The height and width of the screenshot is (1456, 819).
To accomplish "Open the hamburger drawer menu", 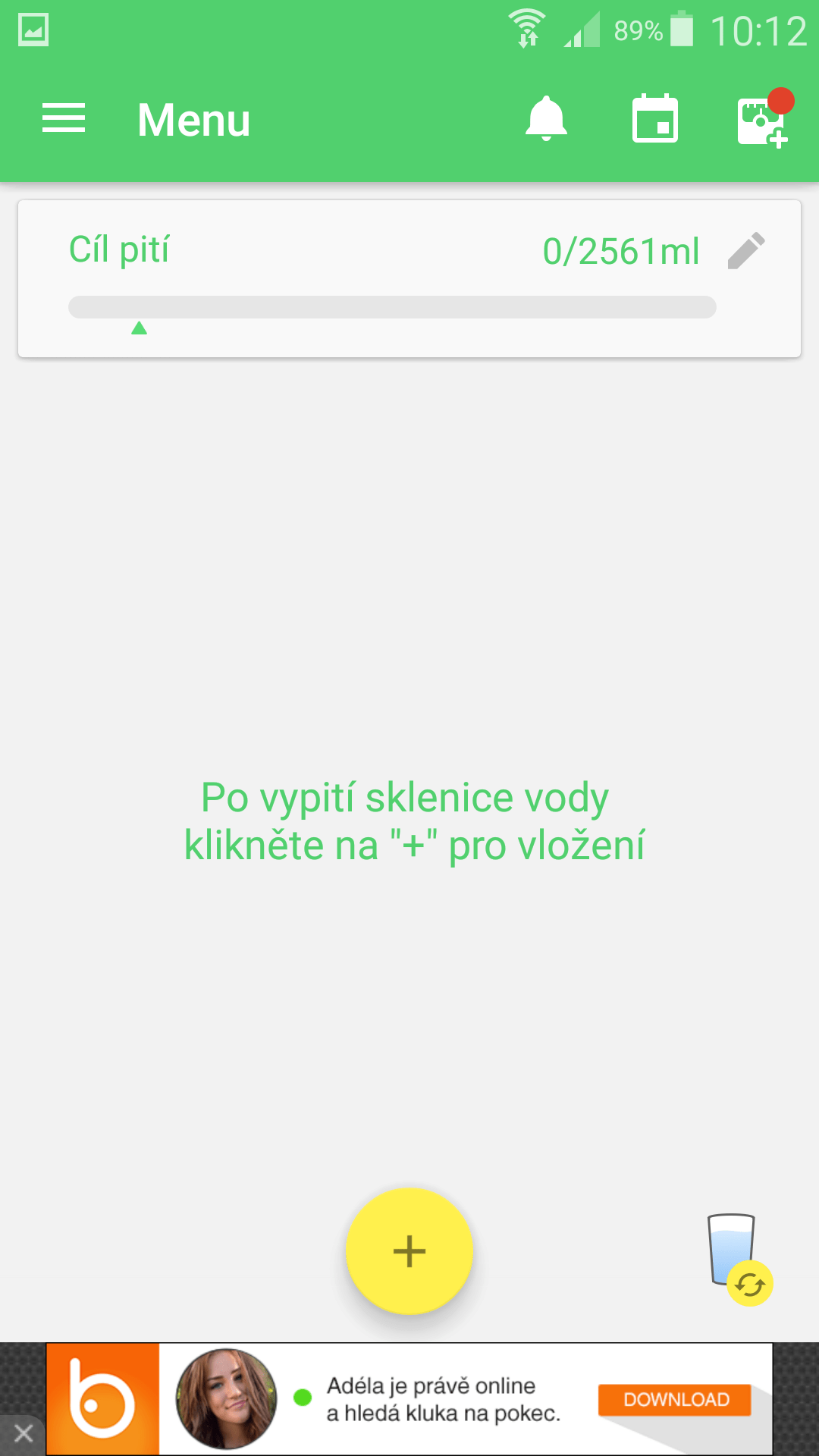I will 64,119.
